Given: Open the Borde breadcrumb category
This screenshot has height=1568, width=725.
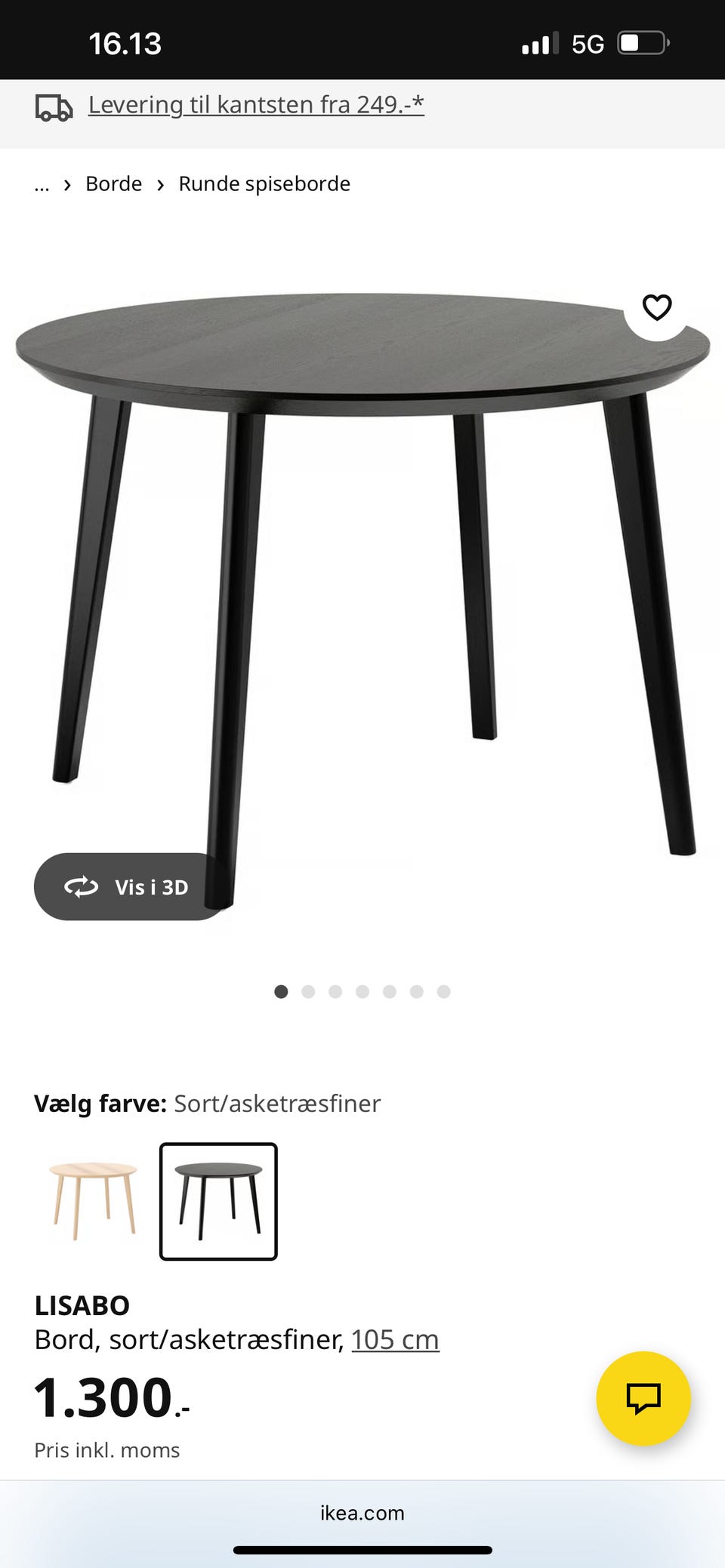Looking at the screenshot, I should pyautogui.click(x=114, y=183).
